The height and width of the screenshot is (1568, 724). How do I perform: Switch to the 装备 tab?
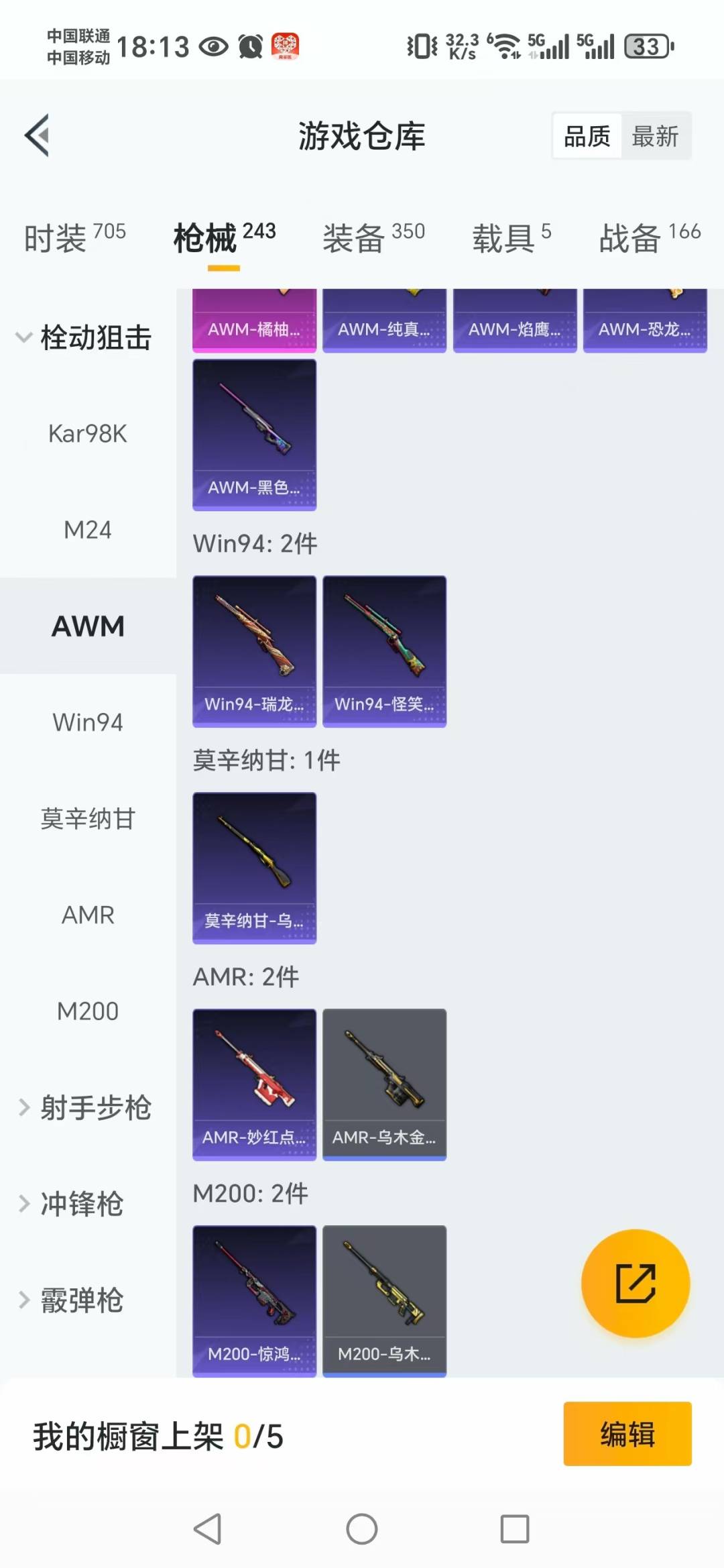point(373,238)
